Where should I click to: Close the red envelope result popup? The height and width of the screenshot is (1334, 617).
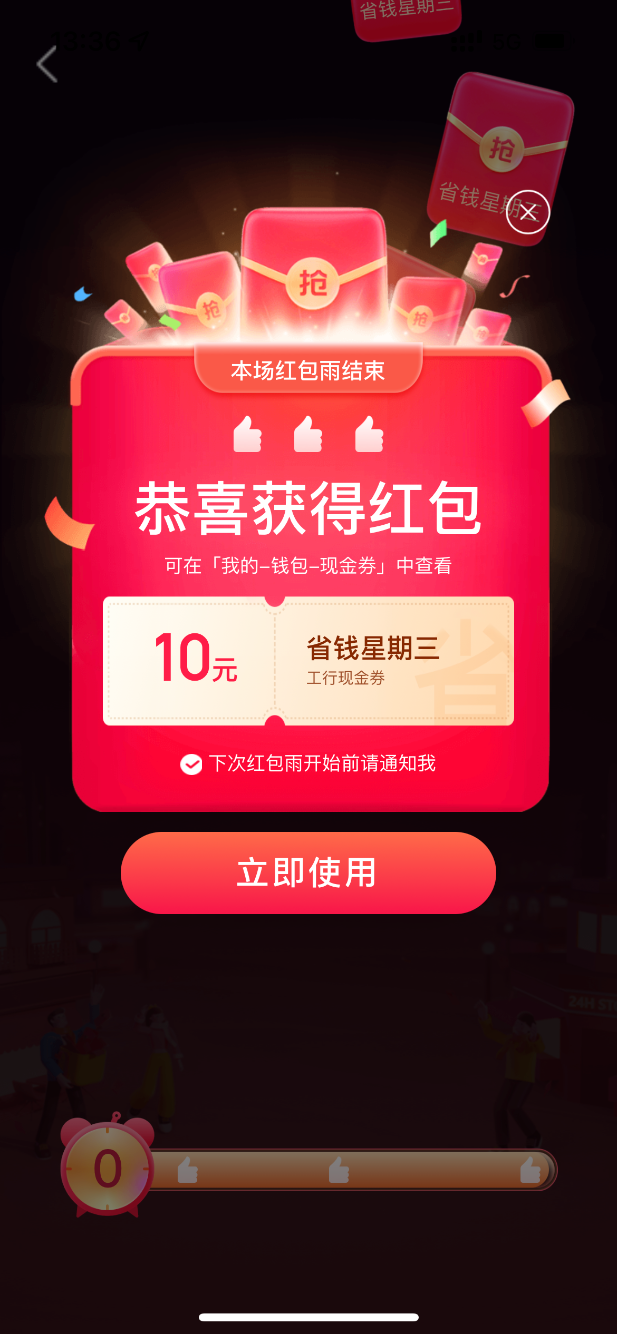pos(528,212)
